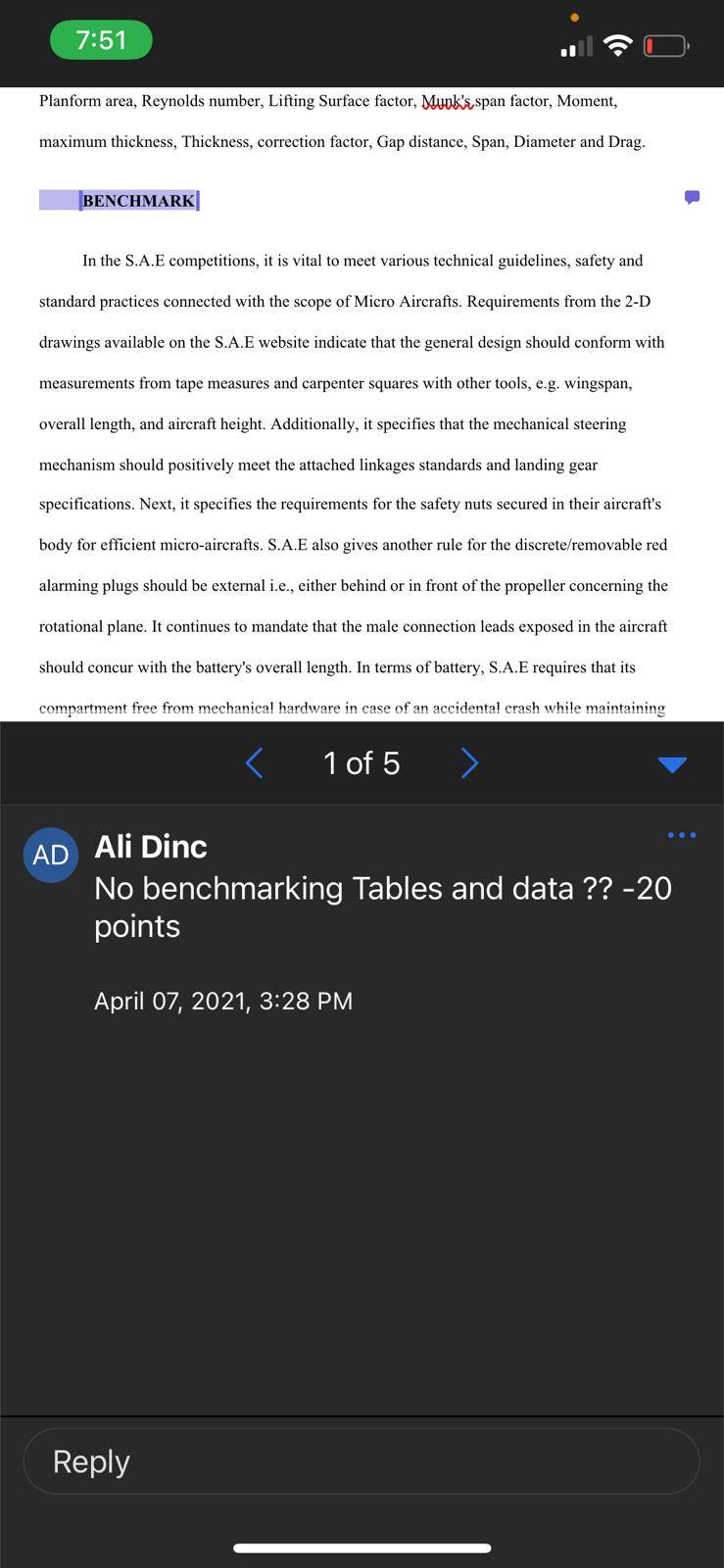Collapse the comments panel with down arrow

[x=672, y=764]
